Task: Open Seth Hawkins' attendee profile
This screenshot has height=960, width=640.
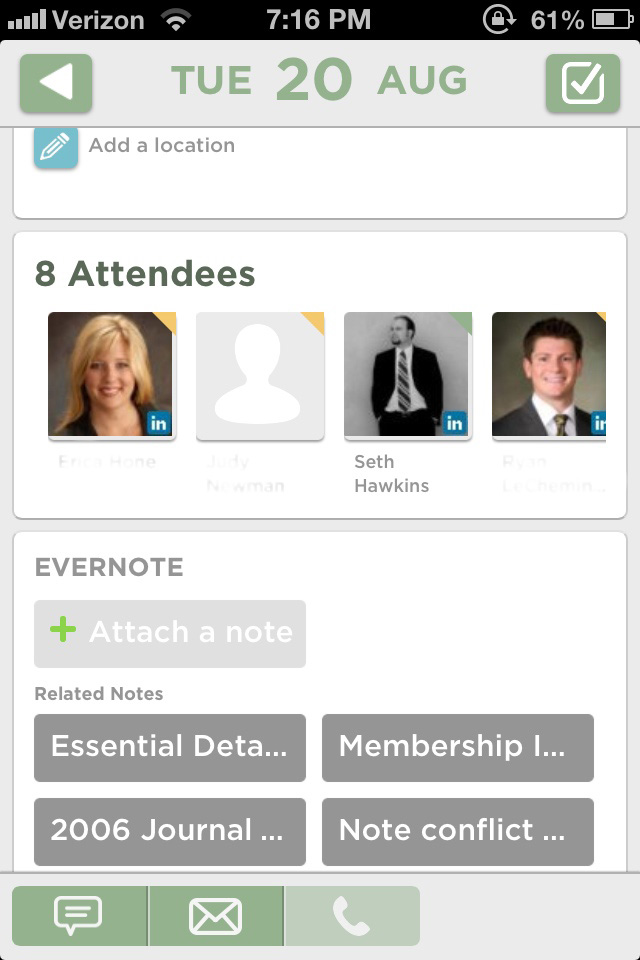Action: [407, 376]
